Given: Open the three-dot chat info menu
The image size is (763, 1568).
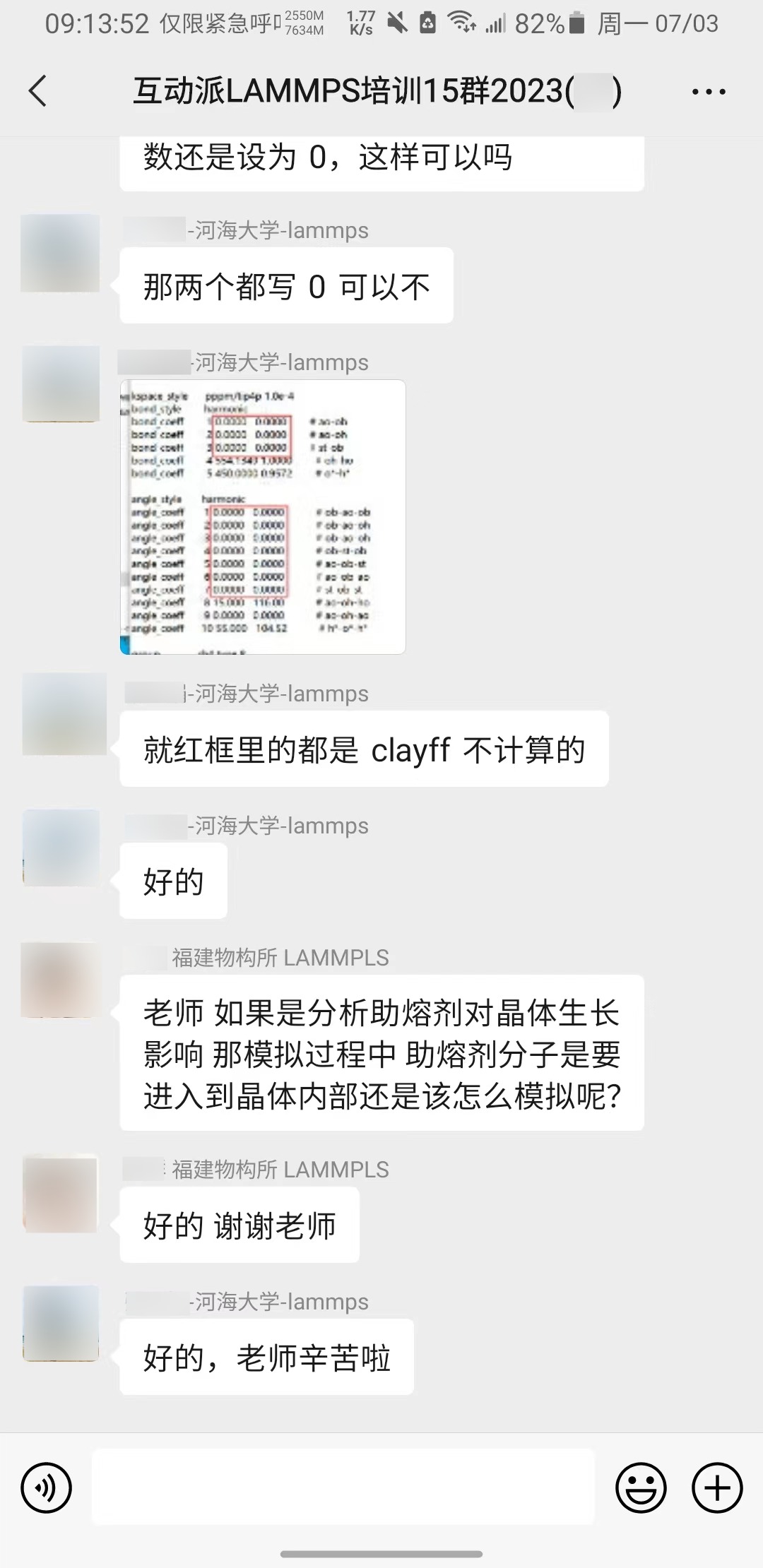Looking at the screenshot, I should point(709,92).
